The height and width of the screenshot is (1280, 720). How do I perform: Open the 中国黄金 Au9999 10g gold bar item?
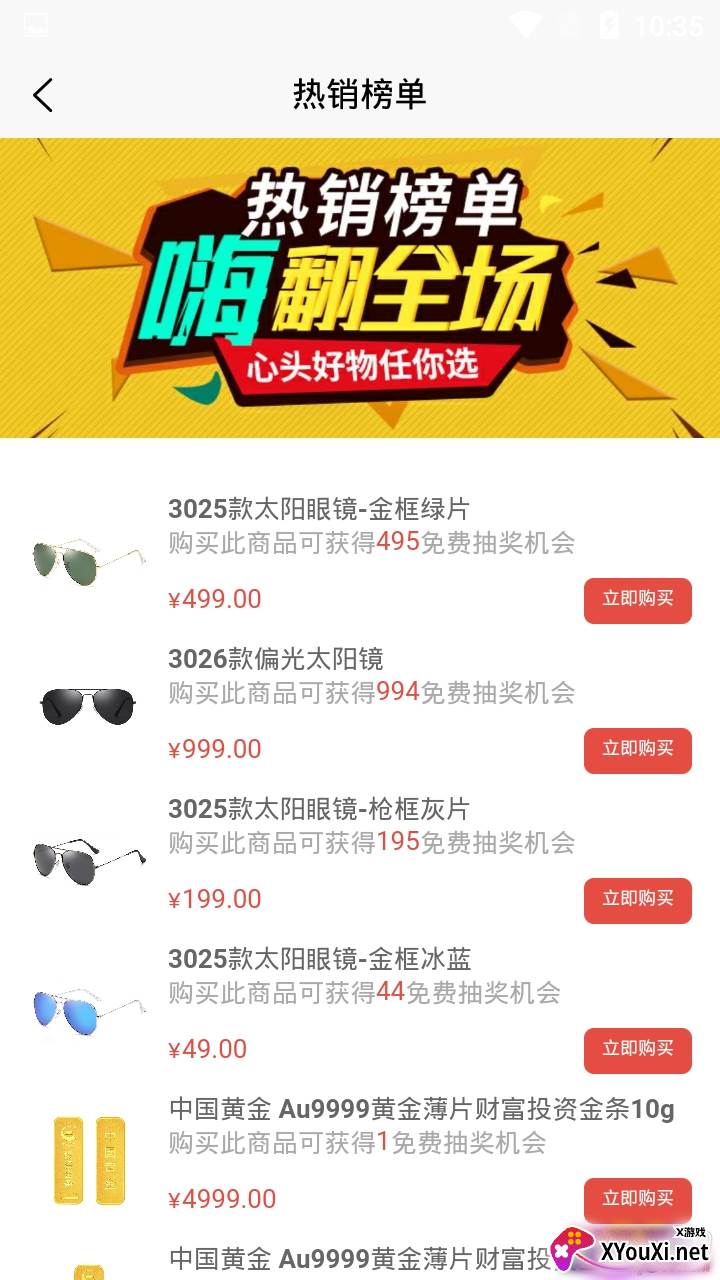pyautogui.click(x=421, y=1109)
